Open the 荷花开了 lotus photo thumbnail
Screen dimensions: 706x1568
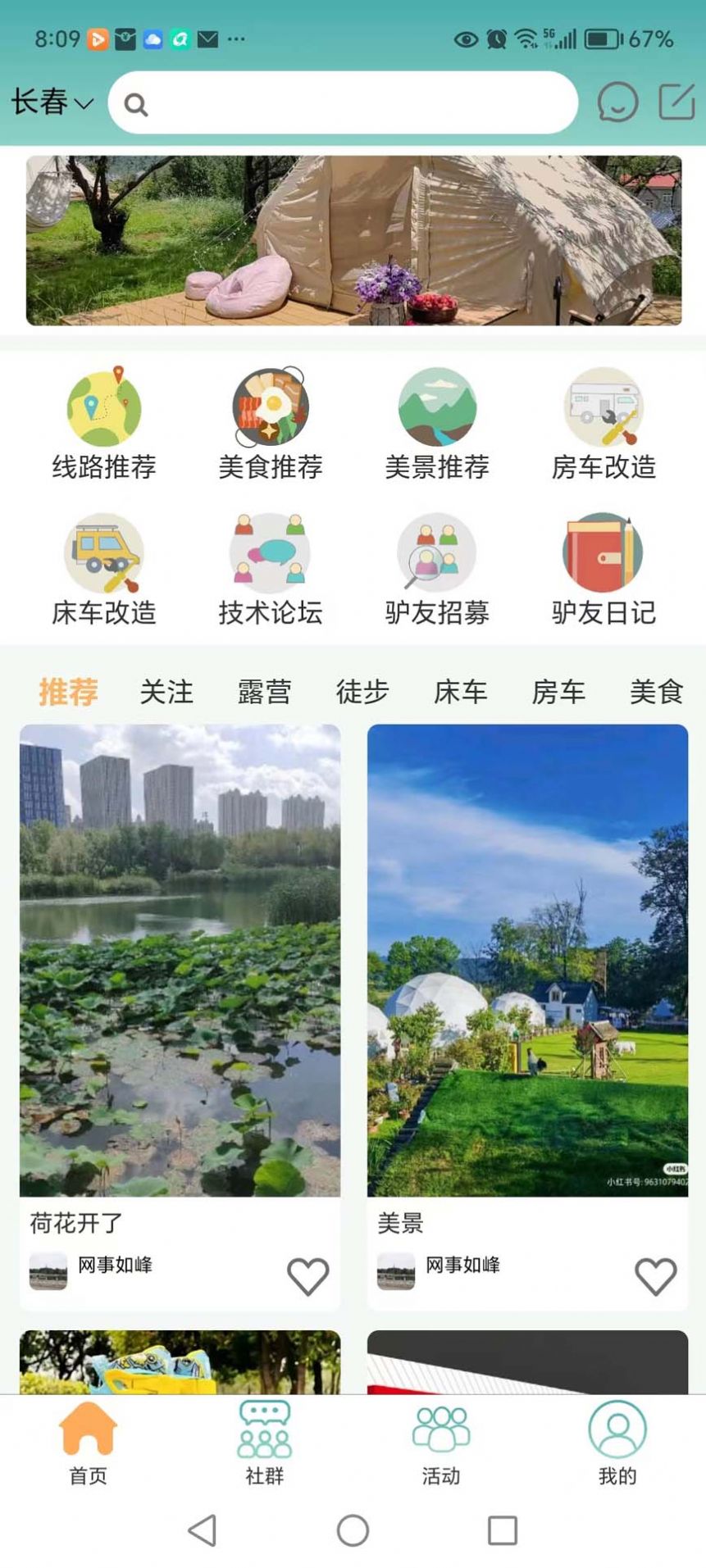click(x=180, y=959)
